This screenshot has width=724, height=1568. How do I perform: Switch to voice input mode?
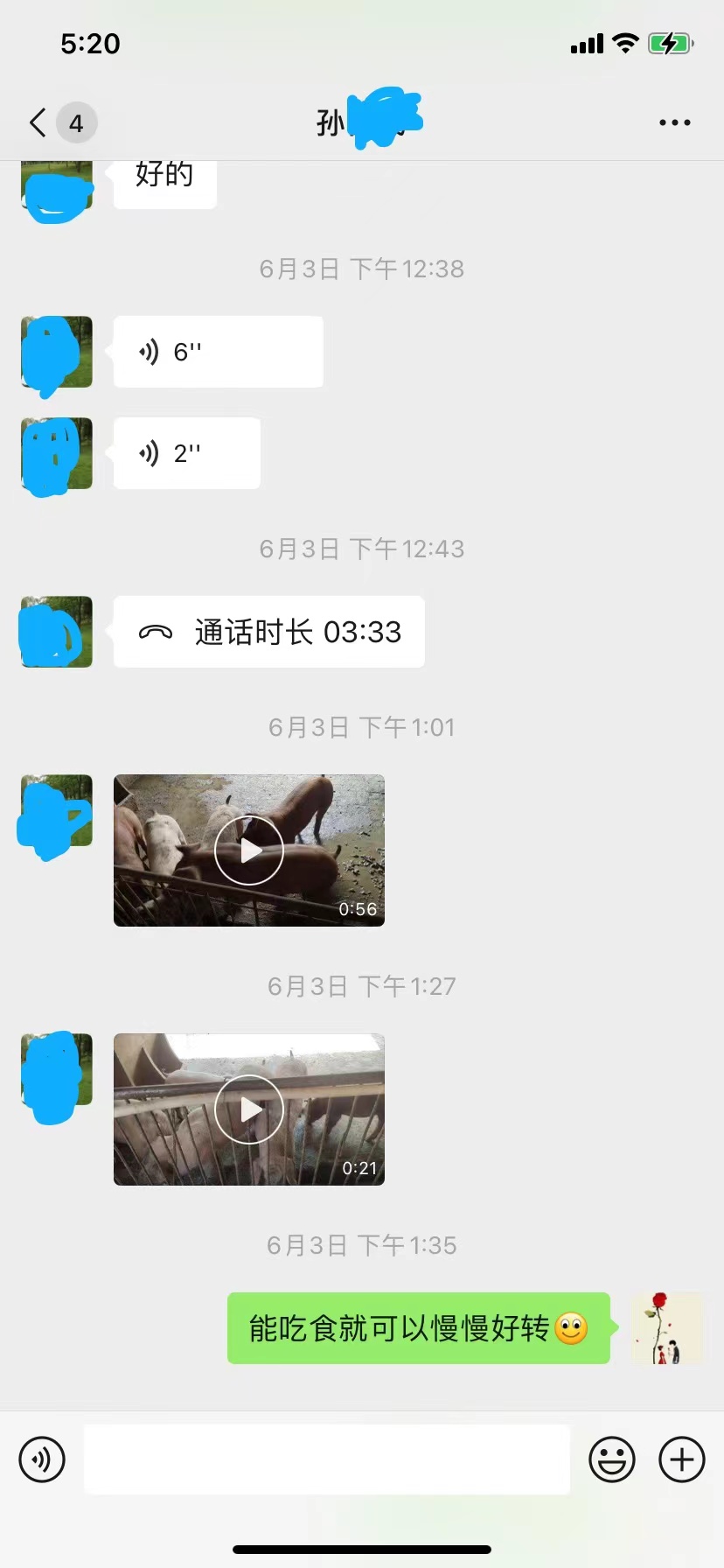coord(41,1459)
